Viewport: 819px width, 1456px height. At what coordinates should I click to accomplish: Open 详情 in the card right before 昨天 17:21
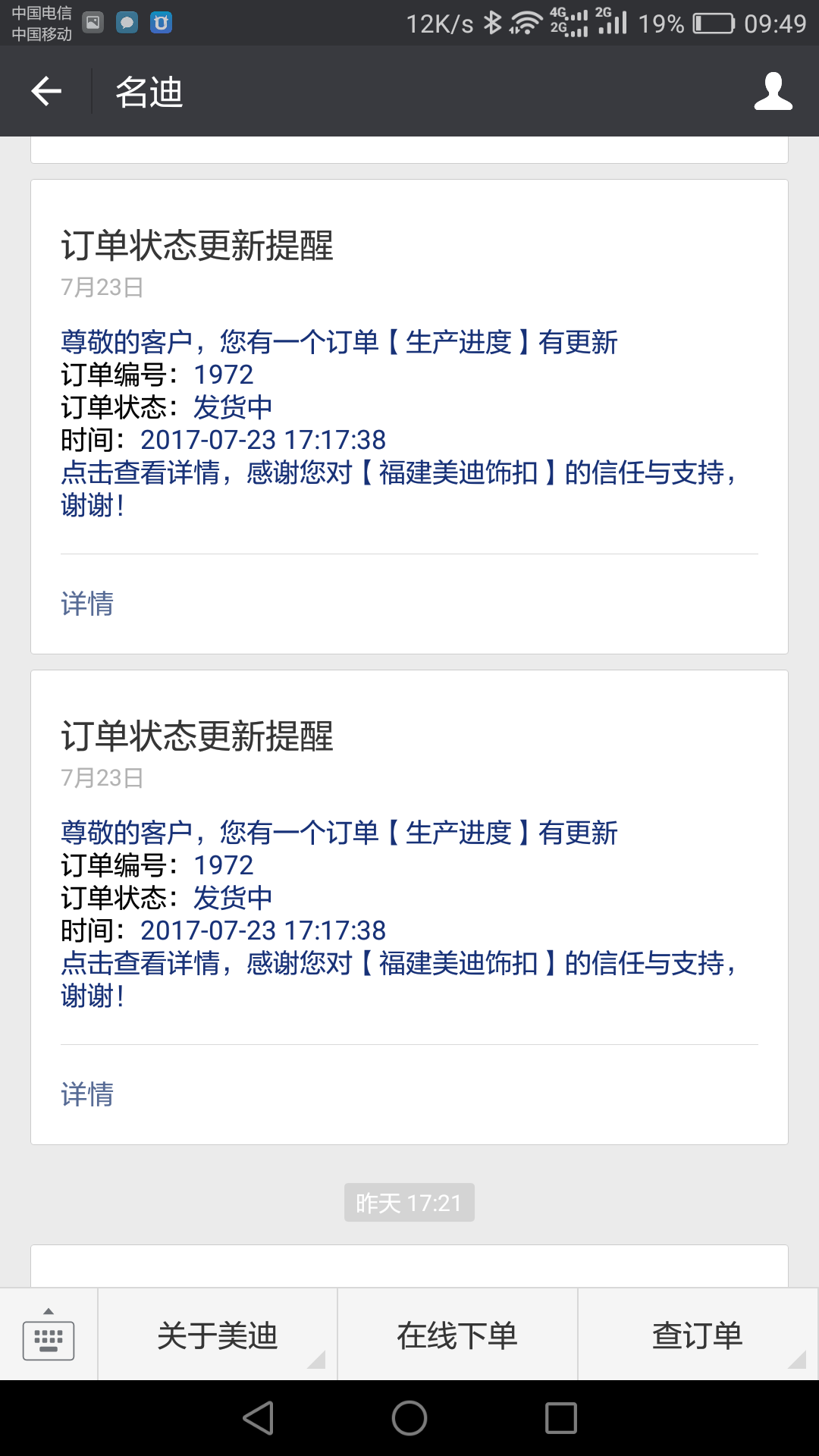87,1094
